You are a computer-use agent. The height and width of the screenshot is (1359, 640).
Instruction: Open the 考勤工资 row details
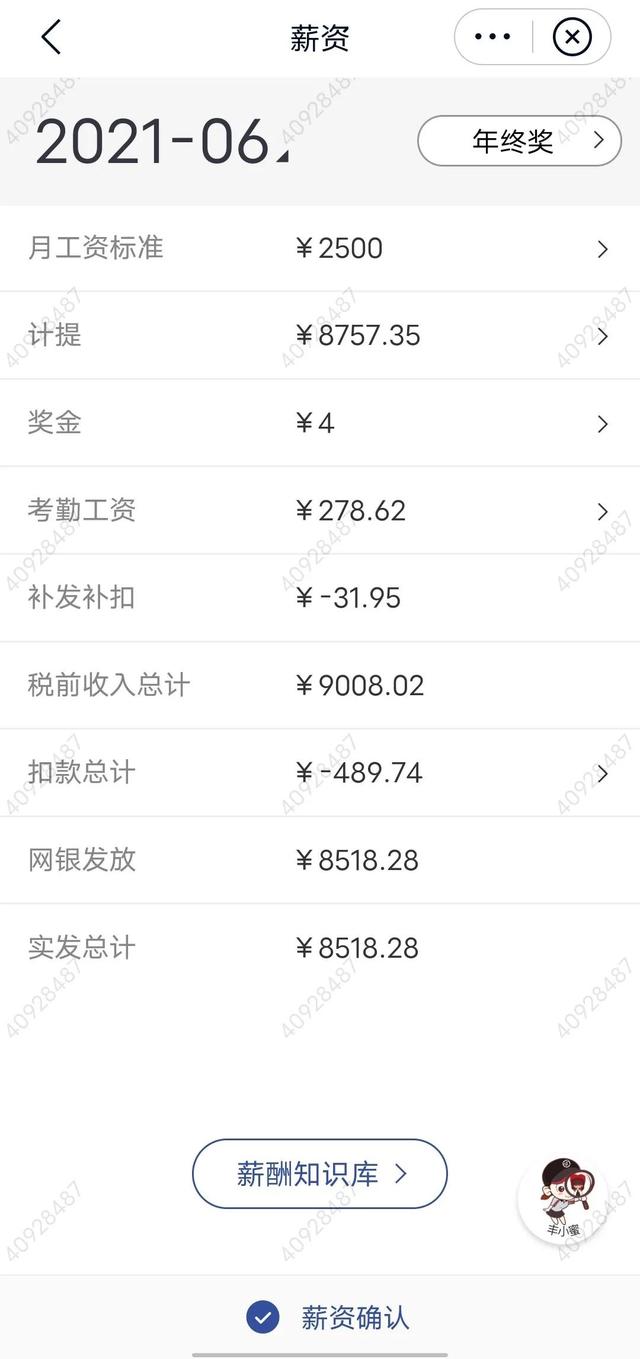pos(320,510)
